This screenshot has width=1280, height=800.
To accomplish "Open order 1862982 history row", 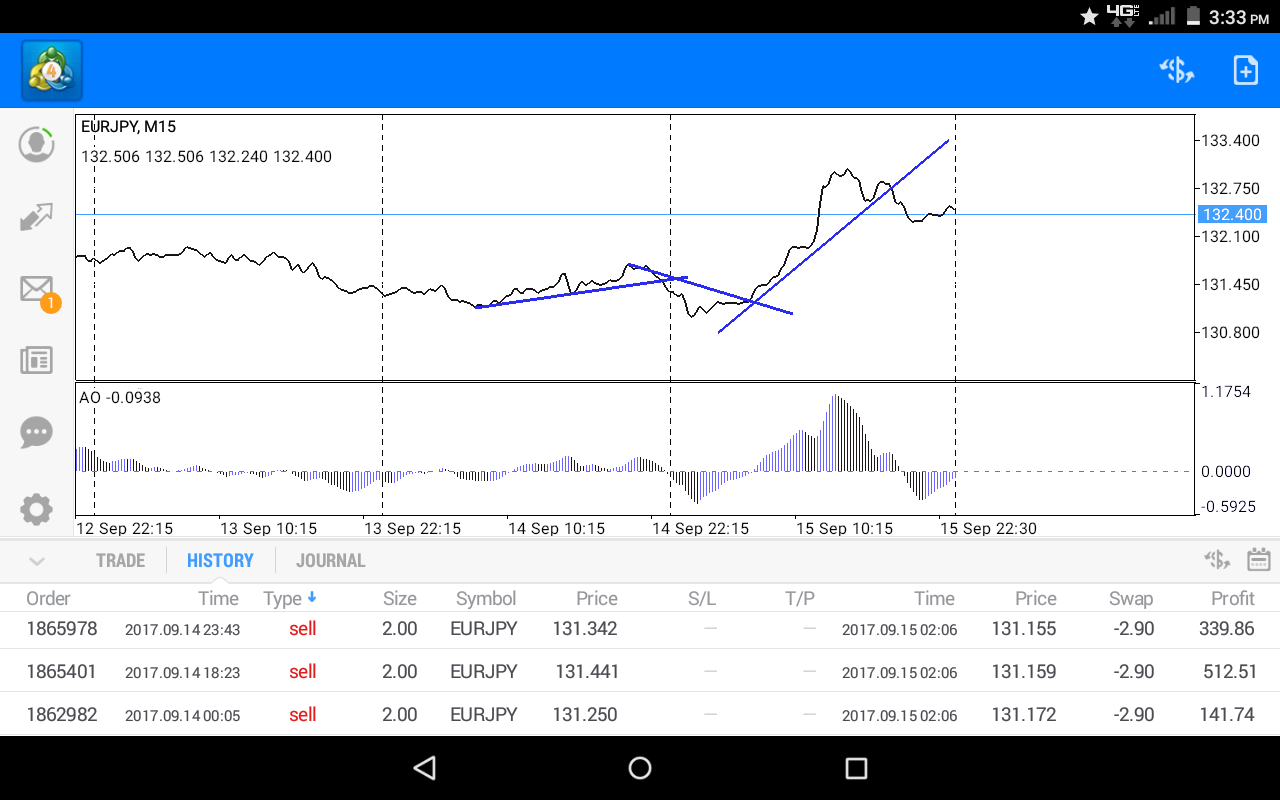I will click(x=640, y=714).
